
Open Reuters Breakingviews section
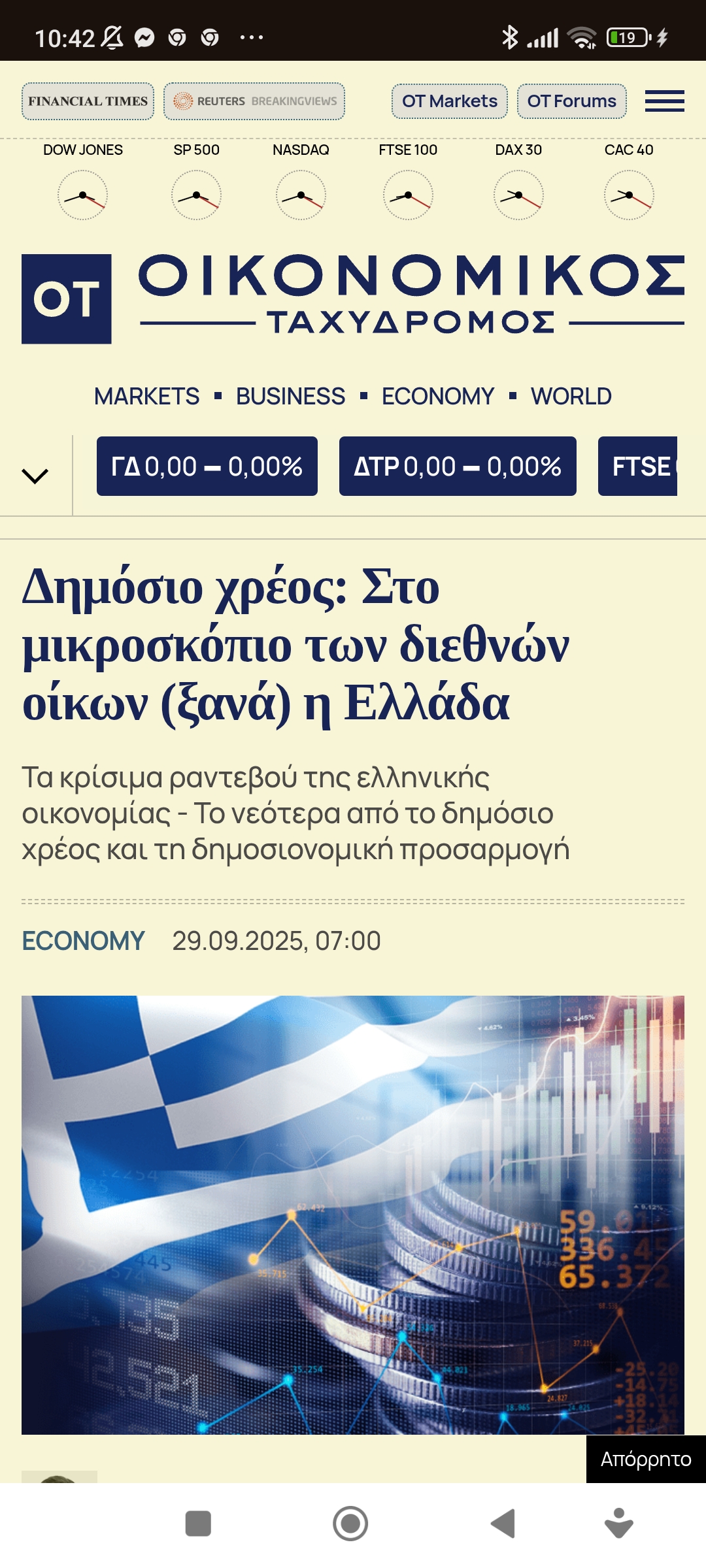pos(254,101)
